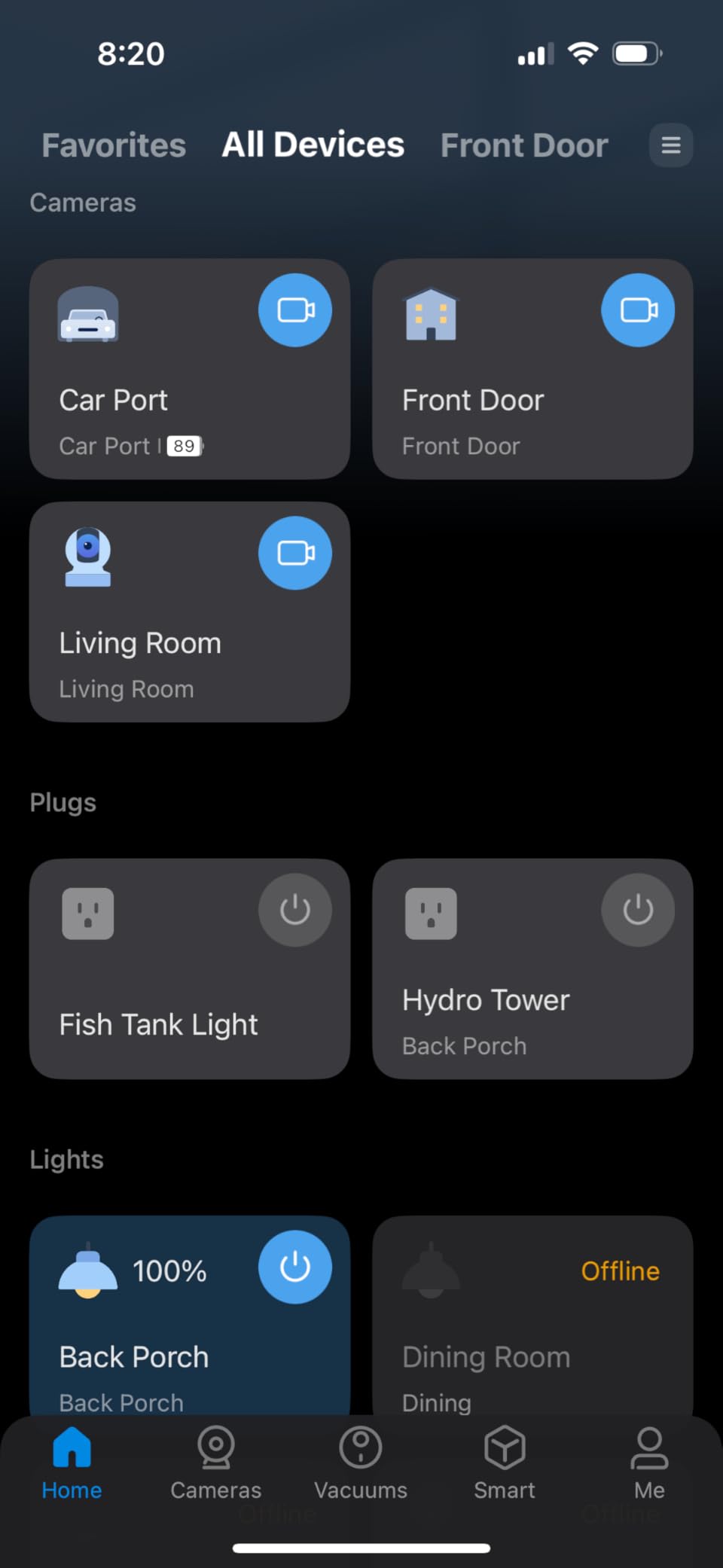Turn off the Back Porch light
Image resolution: width=723 pixels, height=1568 pixels.
[x=295, y=1267]
